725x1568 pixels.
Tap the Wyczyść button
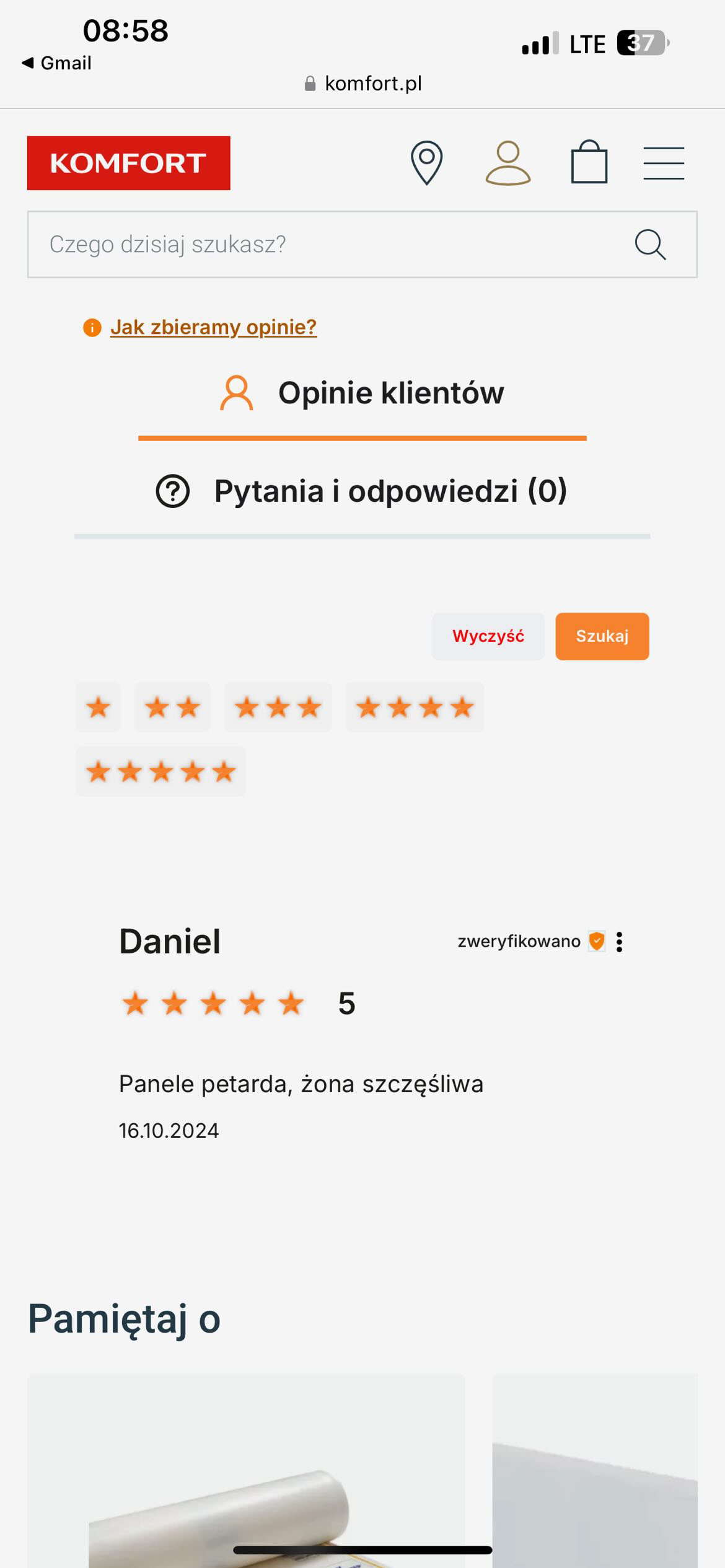coord(488,636)
